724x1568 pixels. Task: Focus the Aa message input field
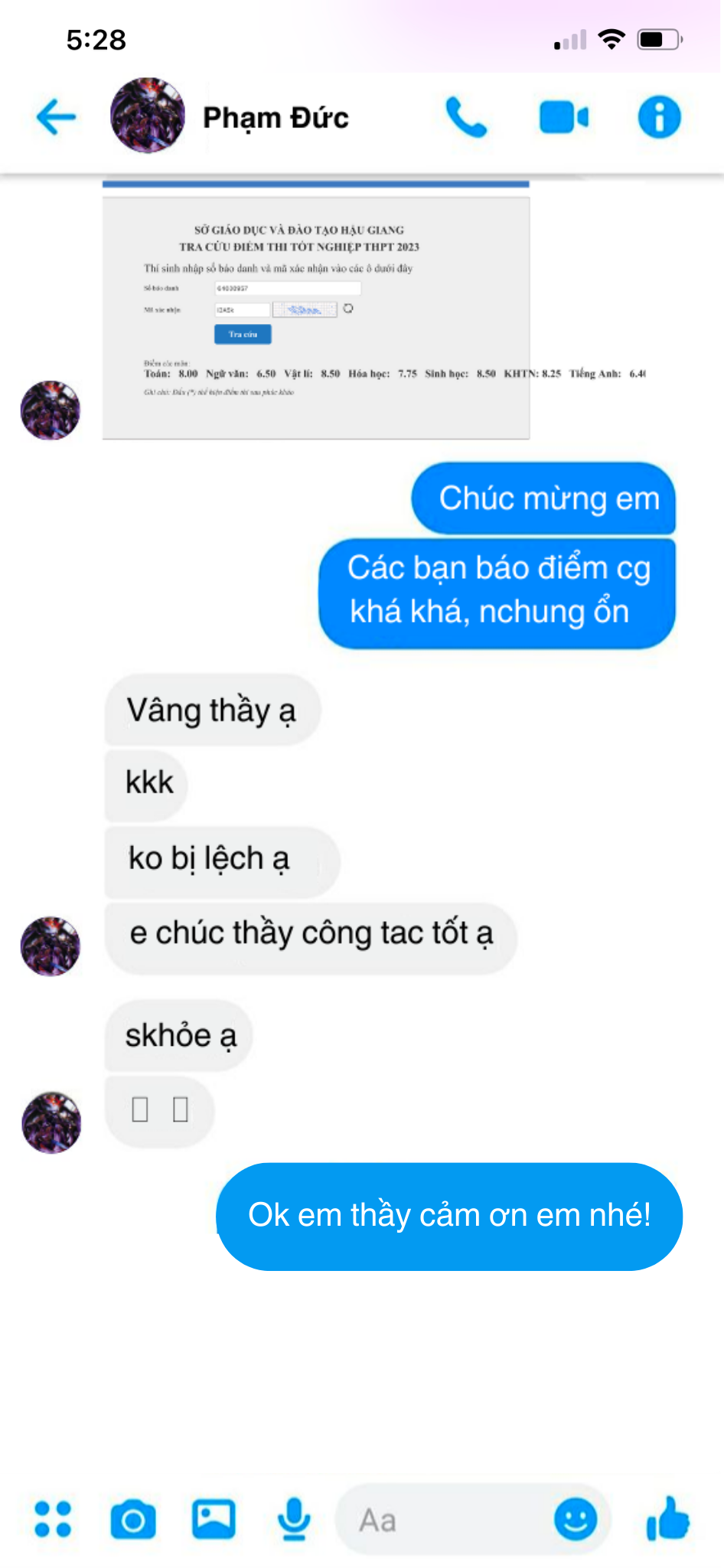[444, 1520]
